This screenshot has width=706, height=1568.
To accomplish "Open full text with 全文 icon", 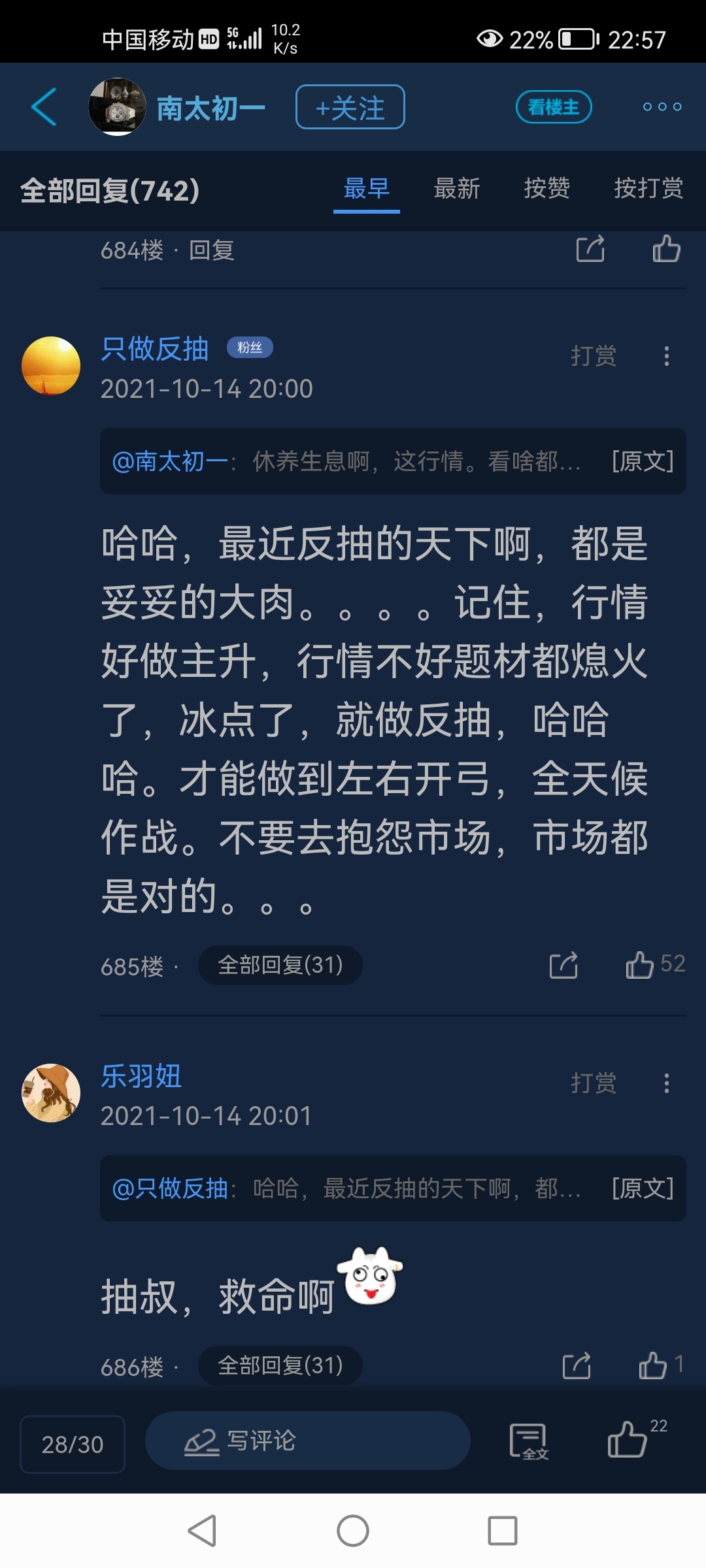I will 528,1442.
